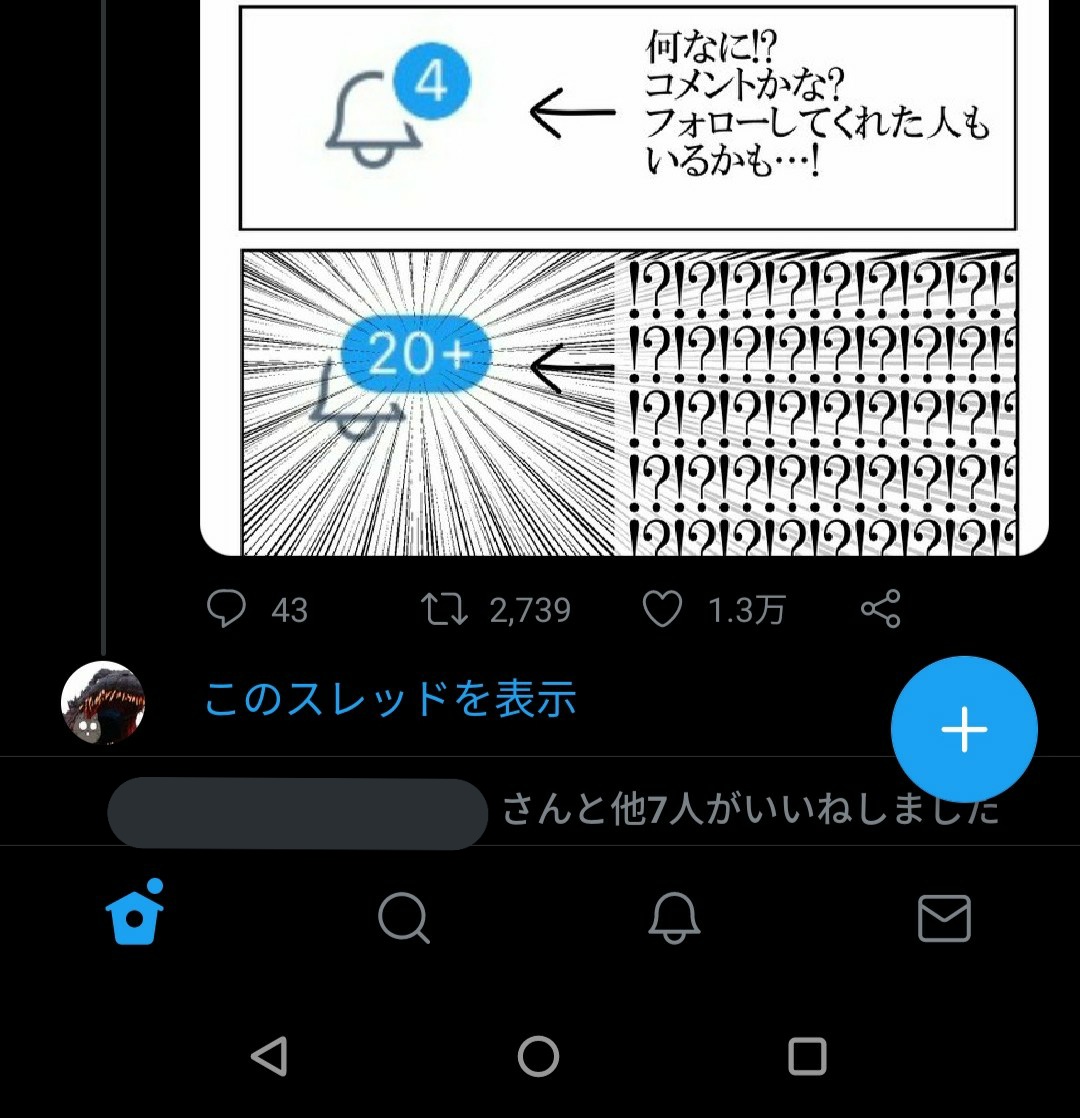
Task: Switch to the Home tab
Action: [135, 916]
